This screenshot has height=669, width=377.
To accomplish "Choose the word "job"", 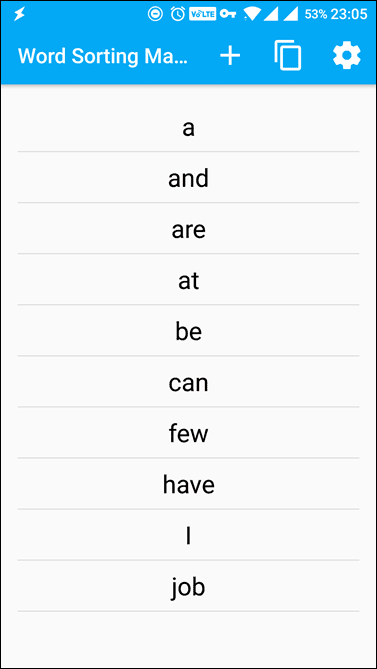I will tap(188, 587).
